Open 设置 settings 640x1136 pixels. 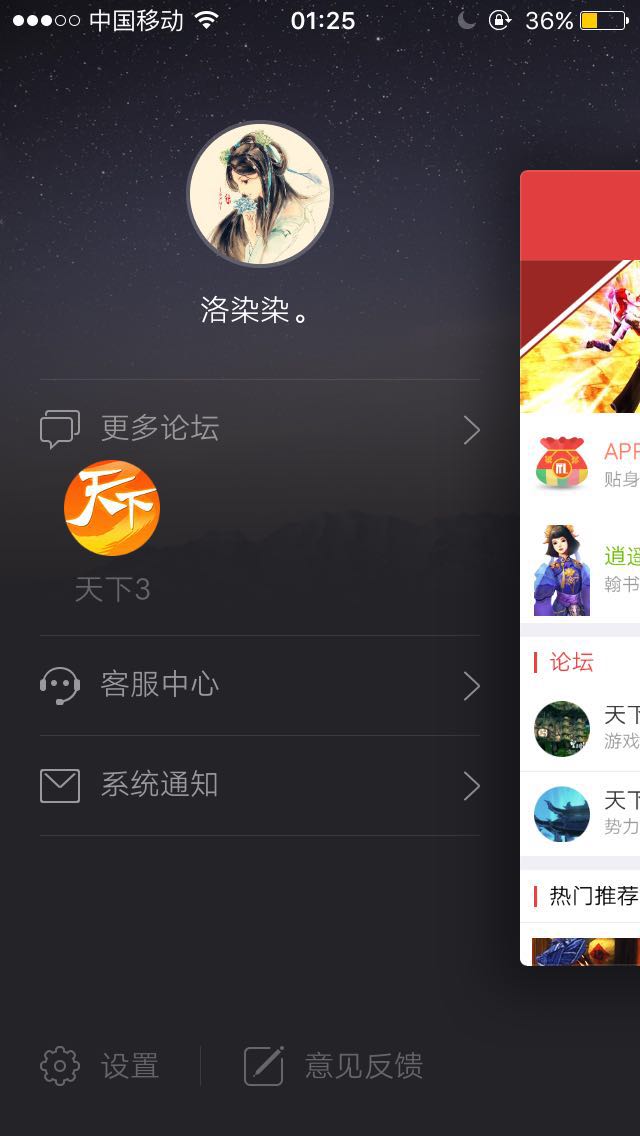tap(100, 1066)
